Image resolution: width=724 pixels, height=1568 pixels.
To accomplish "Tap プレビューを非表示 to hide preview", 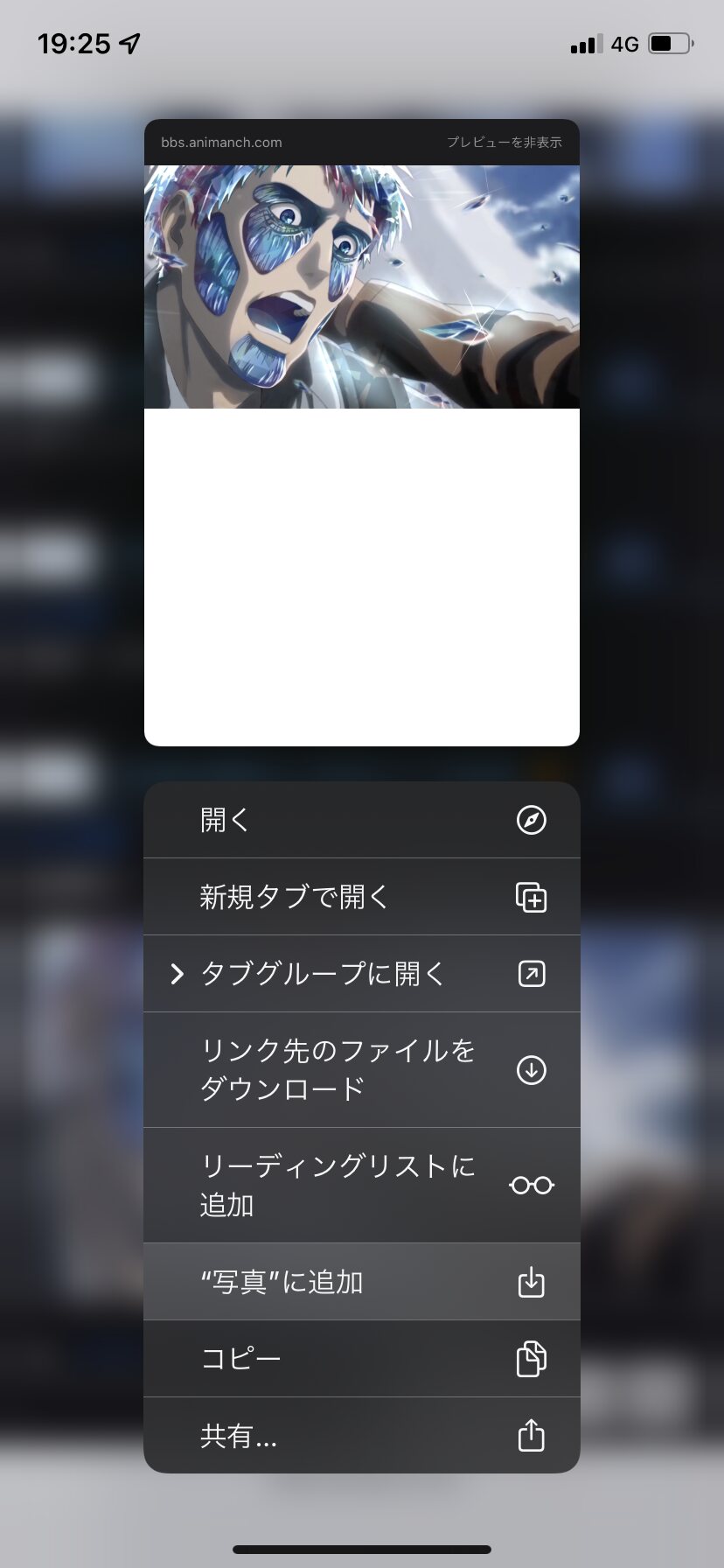I will pos(505,142).
